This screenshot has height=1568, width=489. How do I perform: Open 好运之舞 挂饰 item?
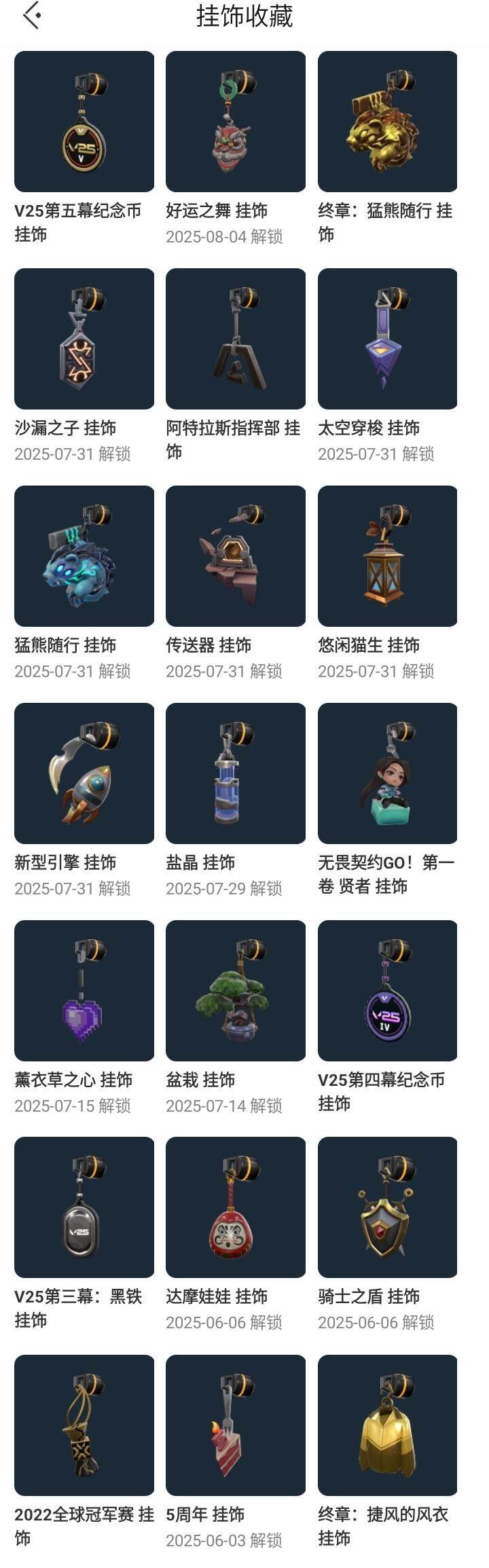[236, 122]
